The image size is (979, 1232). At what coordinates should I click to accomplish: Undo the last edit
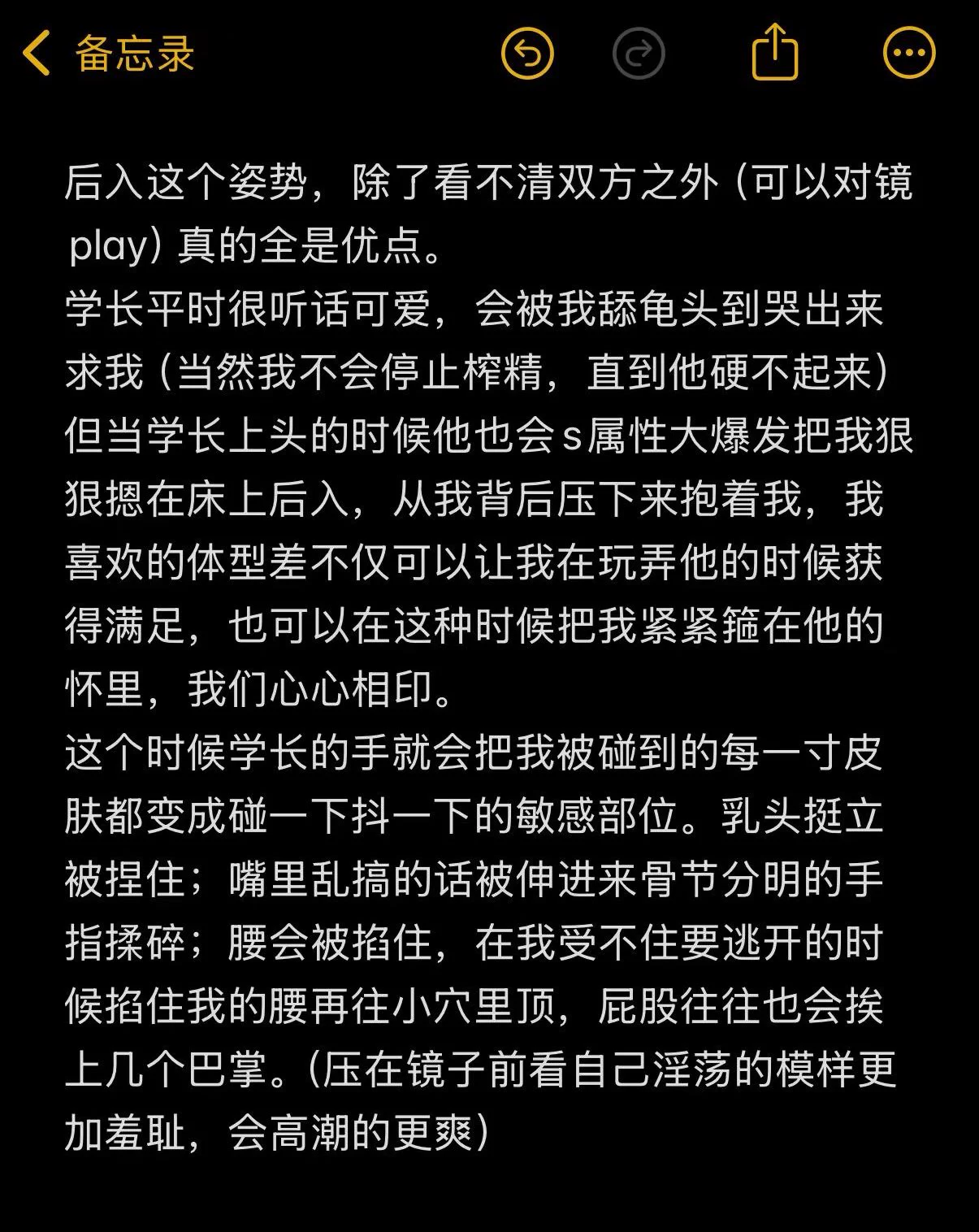(527, 54)
